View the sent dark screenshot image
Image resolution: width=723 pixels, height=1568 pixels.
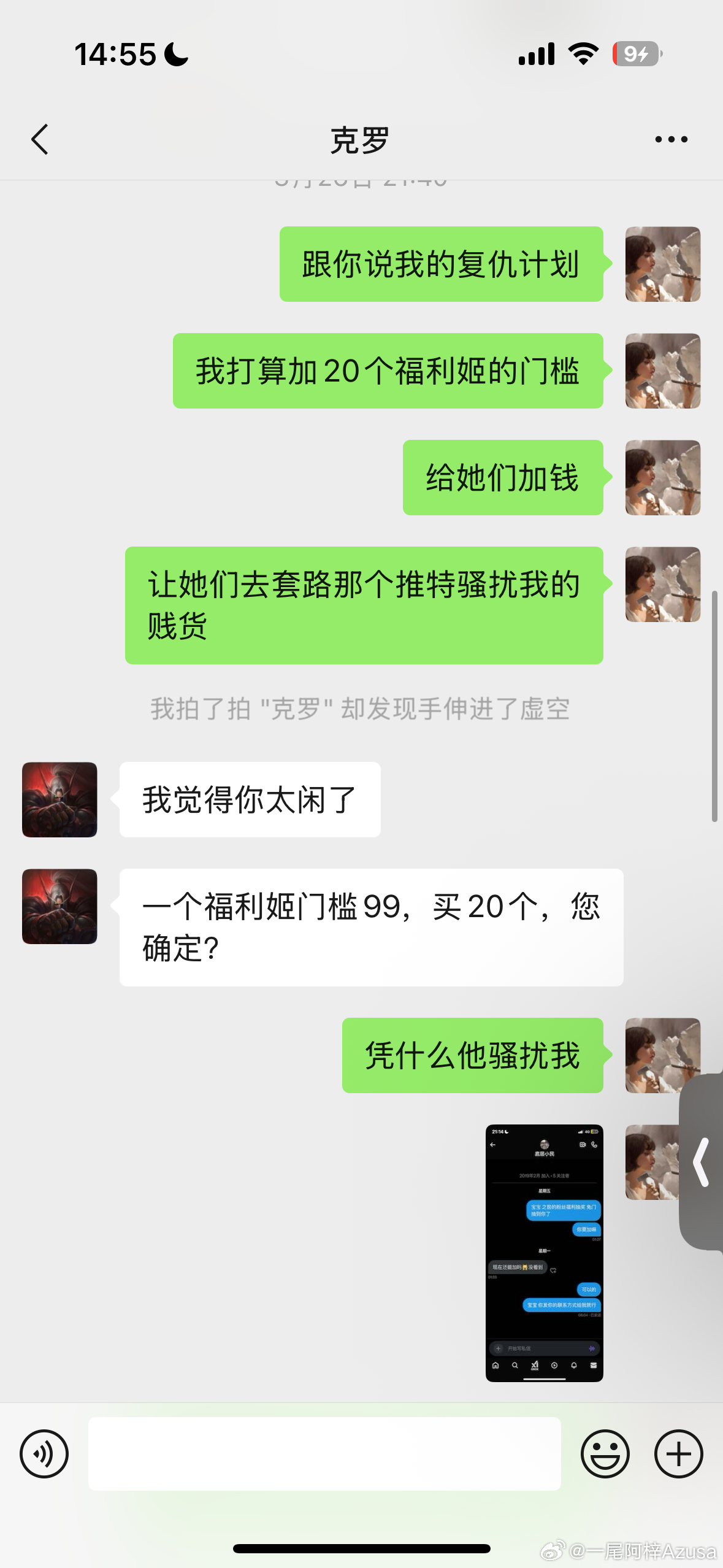[544, 1253]
